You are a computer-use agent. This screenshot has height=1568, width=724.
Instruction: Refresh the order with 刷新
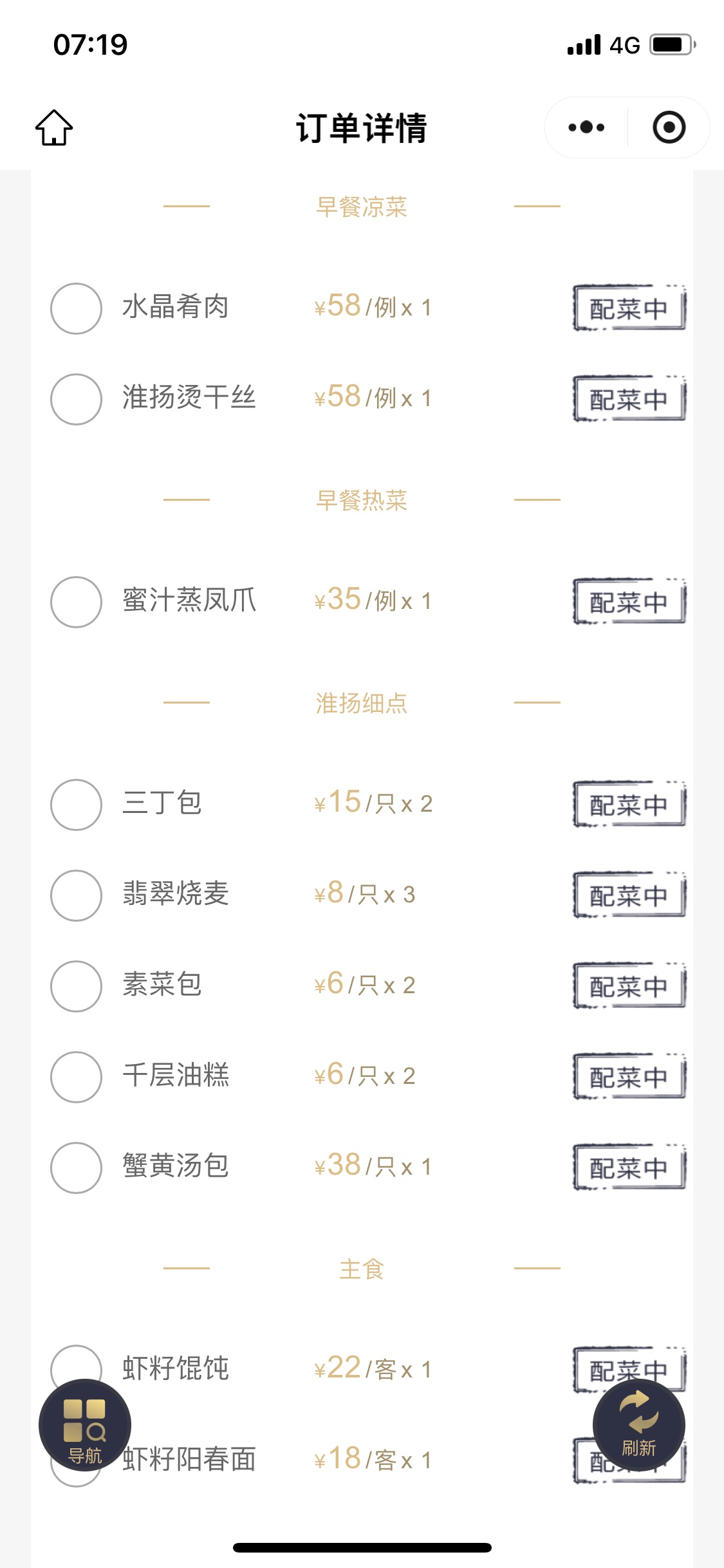[638, 1425]
